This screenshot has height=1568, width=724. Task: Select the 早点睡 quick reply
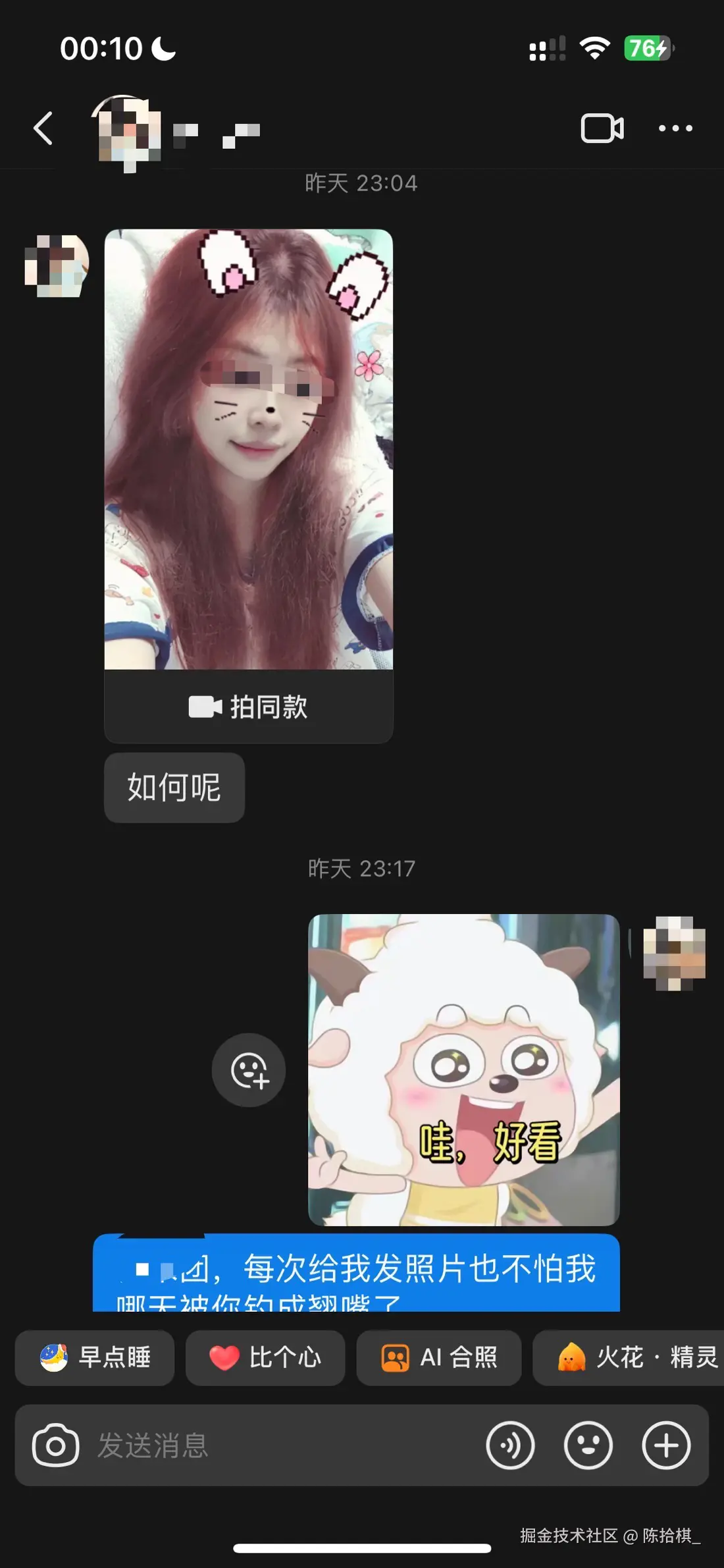tap(94, 1358)
